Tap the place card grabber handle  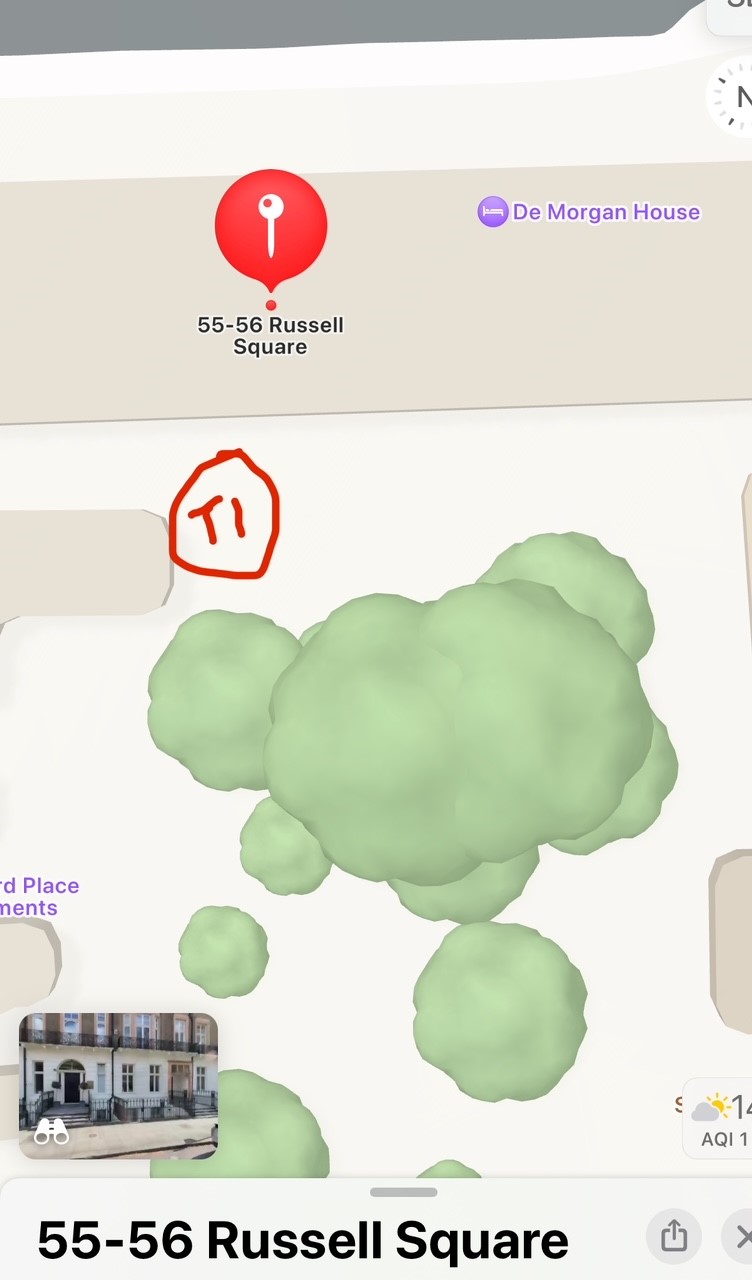click(x=403, y=1192)
